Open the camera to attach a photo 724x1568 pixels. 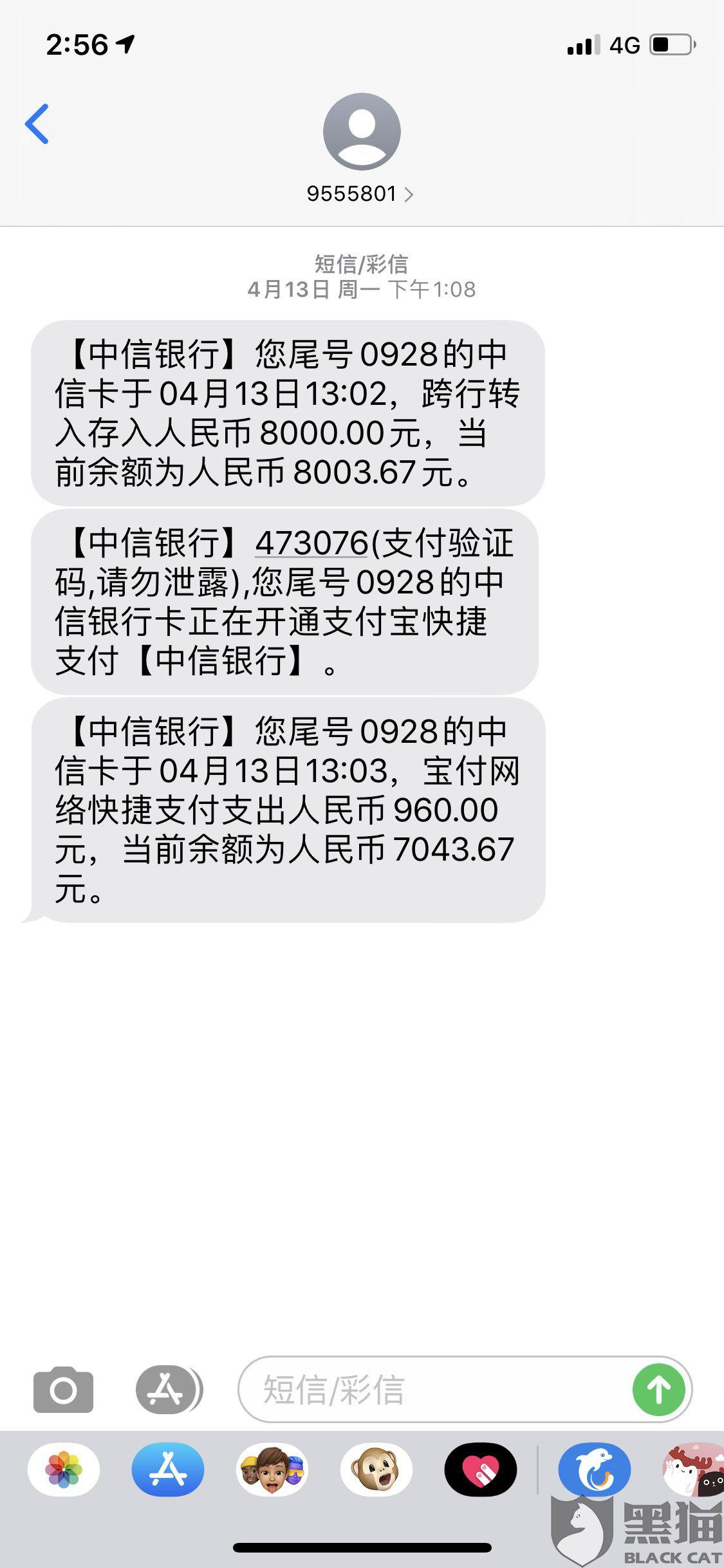click(63, 1390)
